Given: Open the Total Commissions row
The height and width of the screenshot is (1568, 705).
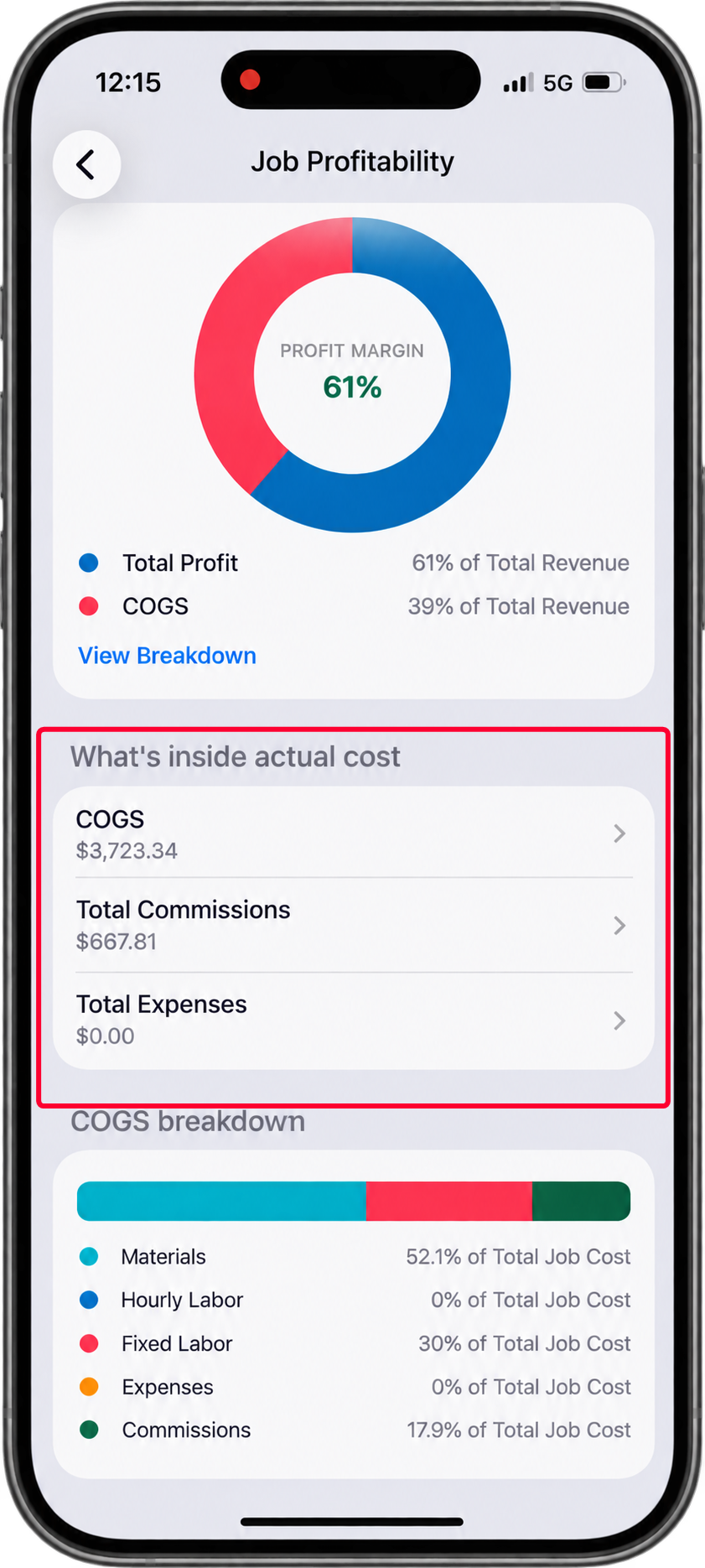Looking at the screenshot, I should coord(353,925).
